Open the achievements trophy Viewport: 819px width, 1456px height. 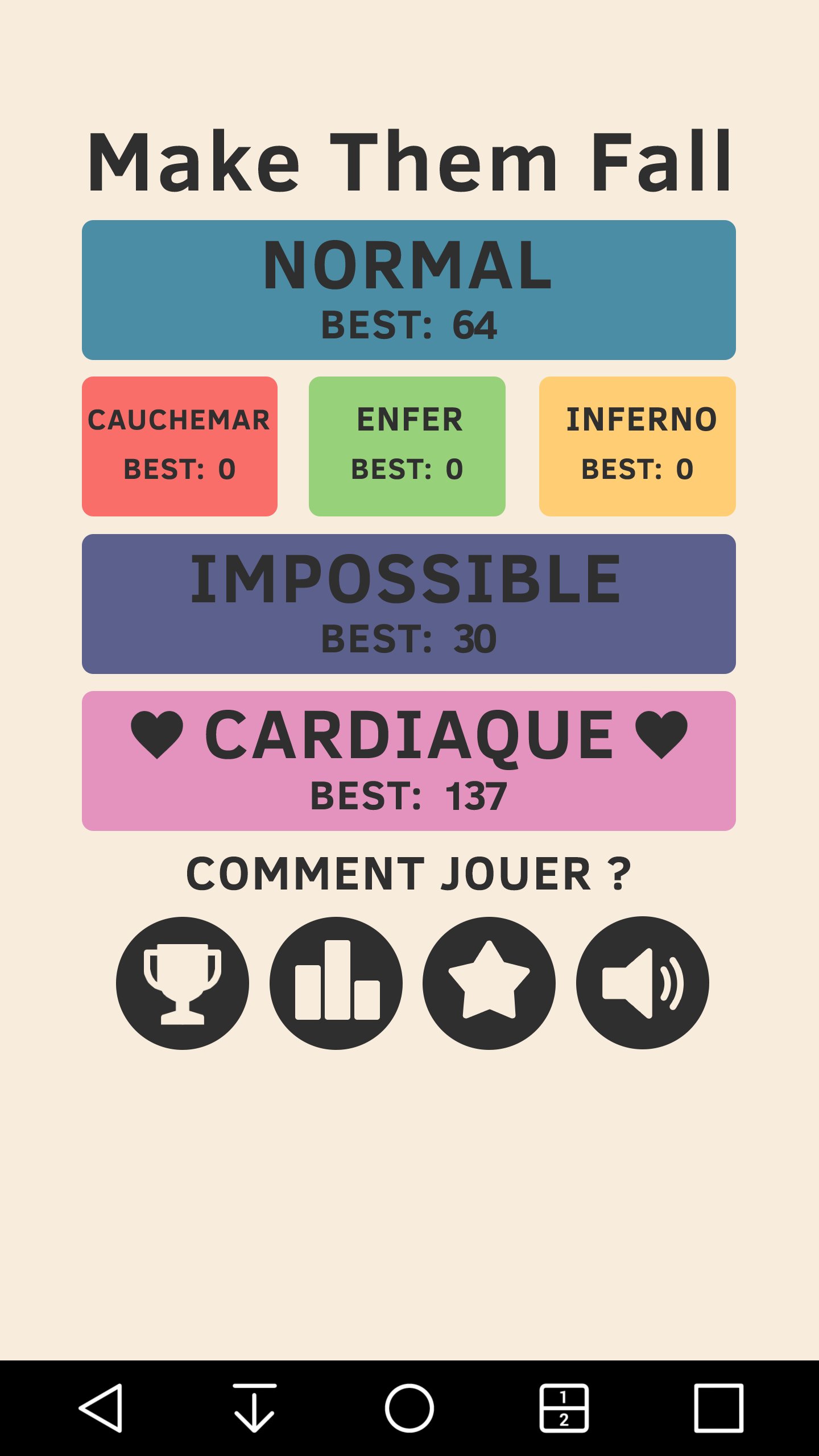pyautogui.click(x=183, y=983)
